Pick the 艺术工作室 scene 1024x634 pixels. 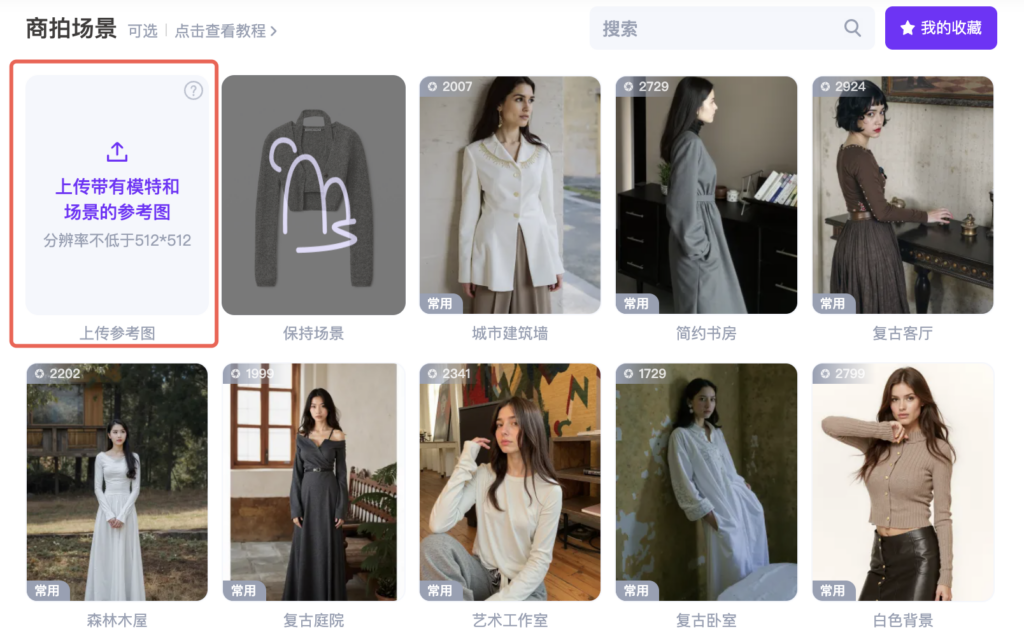509,481
